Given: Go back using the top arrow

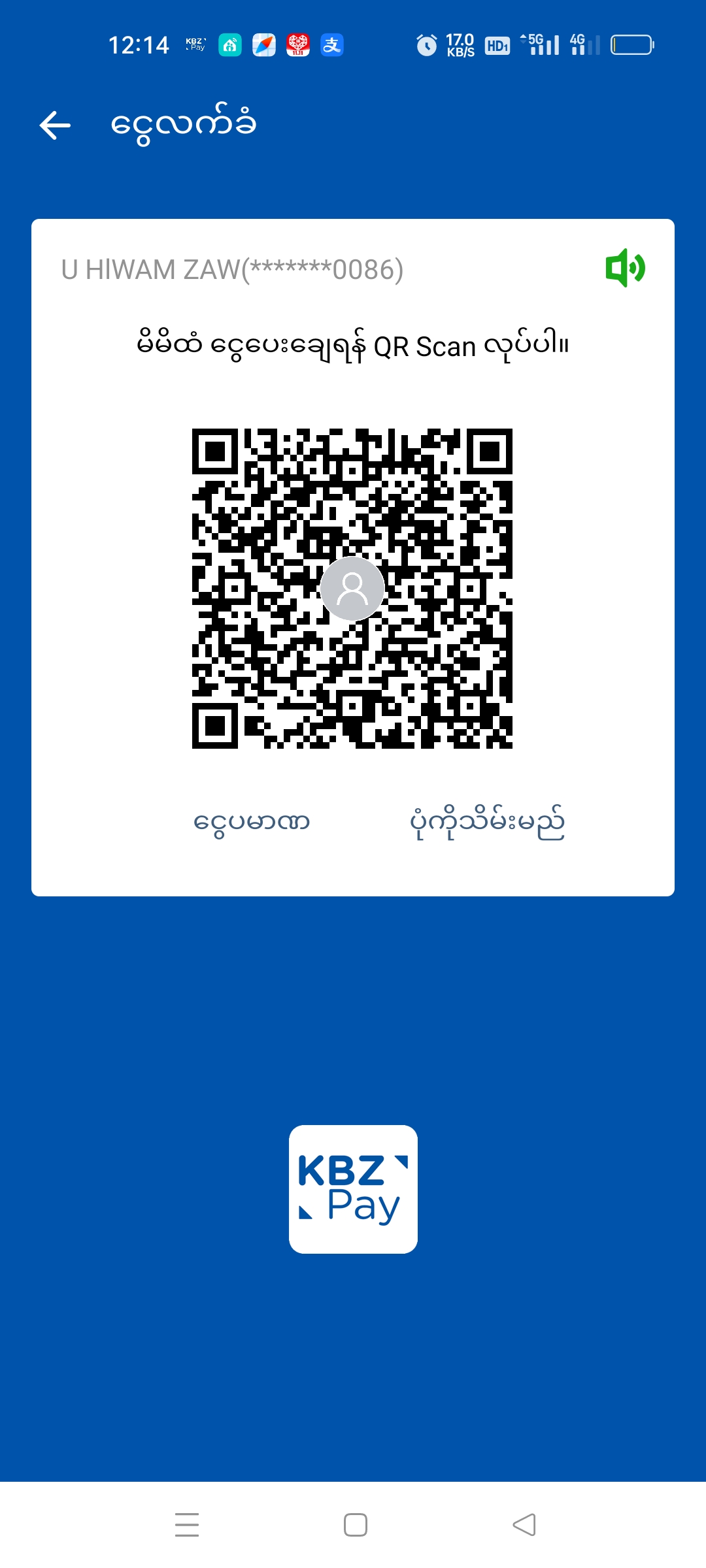Looking at the screenshot, I should [56, 125].
